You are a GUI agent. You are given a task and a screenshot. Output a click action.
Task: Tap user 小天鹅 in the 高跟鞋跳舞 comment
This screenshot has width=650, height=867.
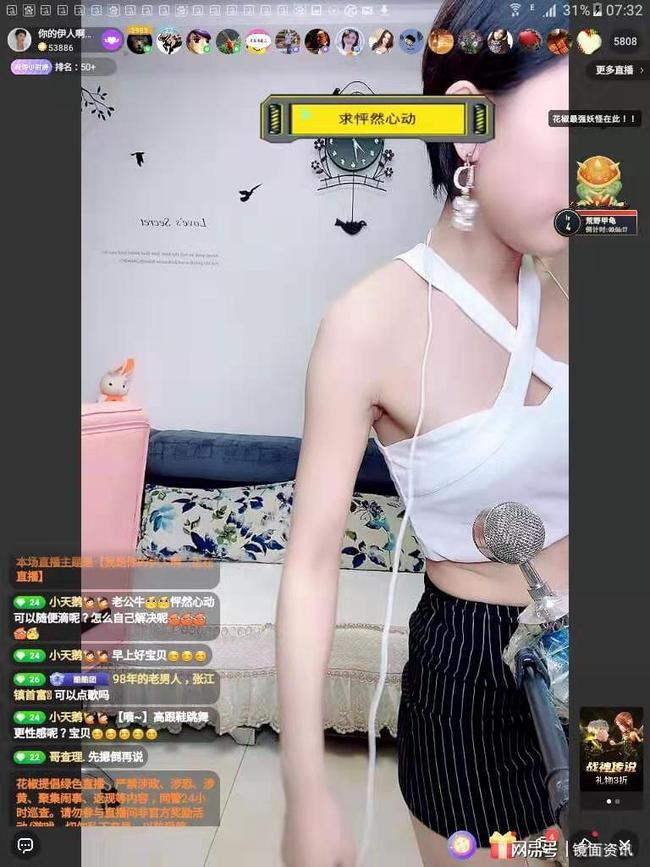[x=66, y=717]
